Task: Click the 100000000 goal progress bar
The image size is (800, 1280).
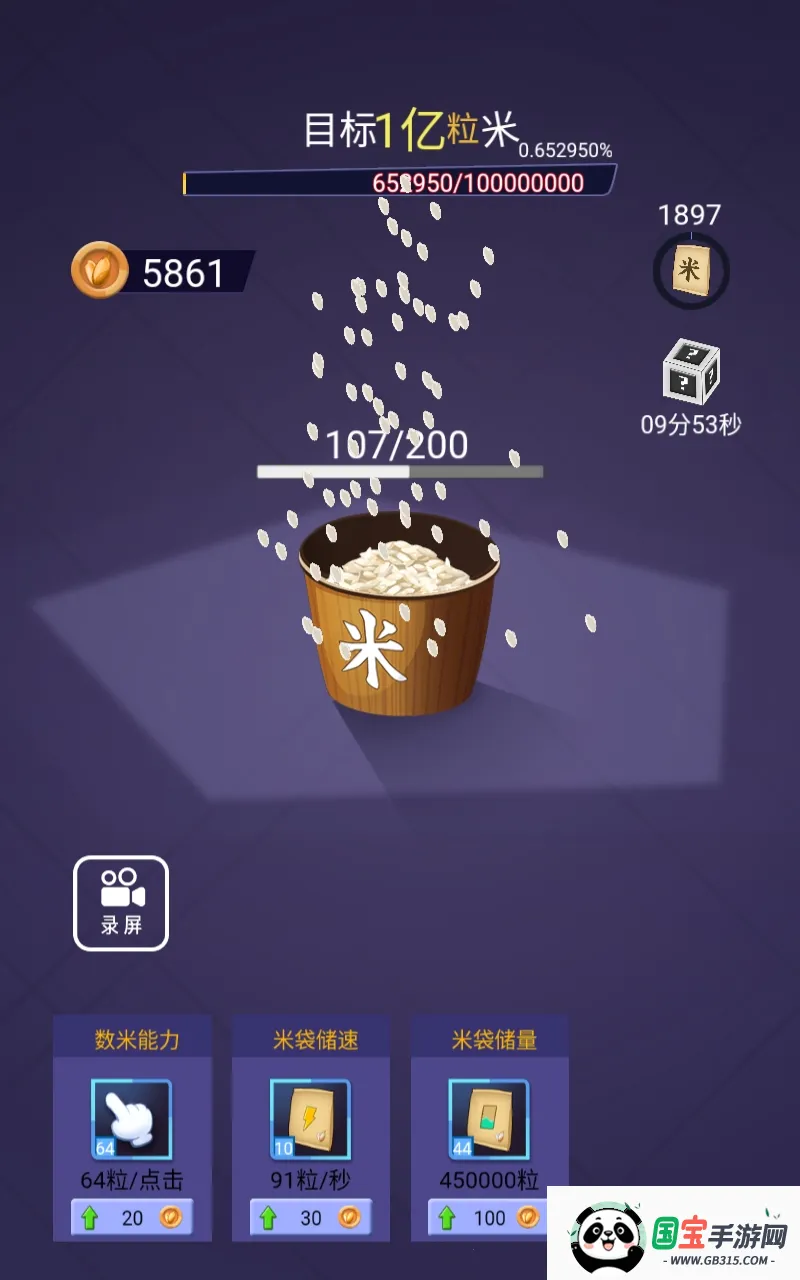Action: tap(397, 182)
